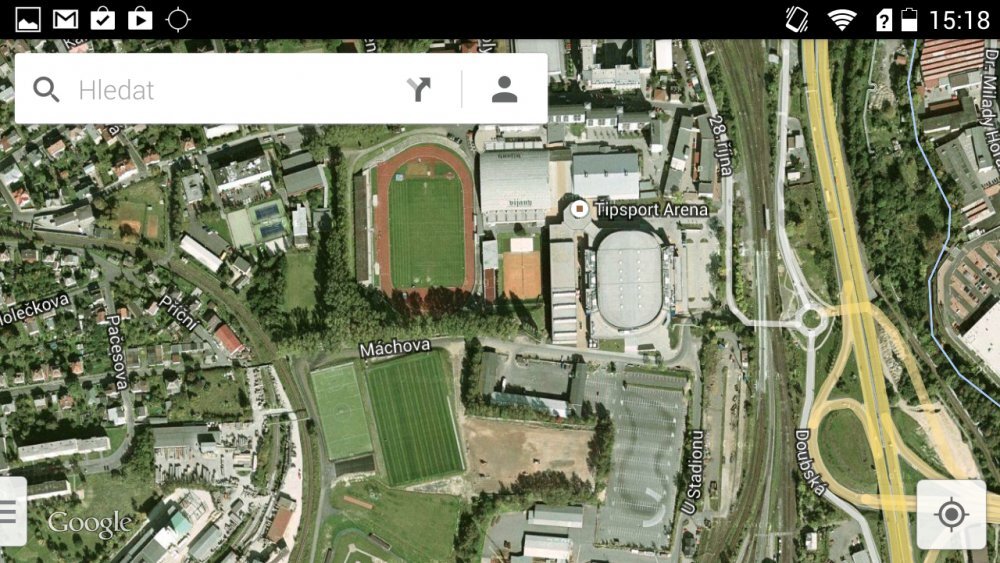Open directions with the route arrow icon
This screenshot has height=563, width=1000.
tap(419, 90)
